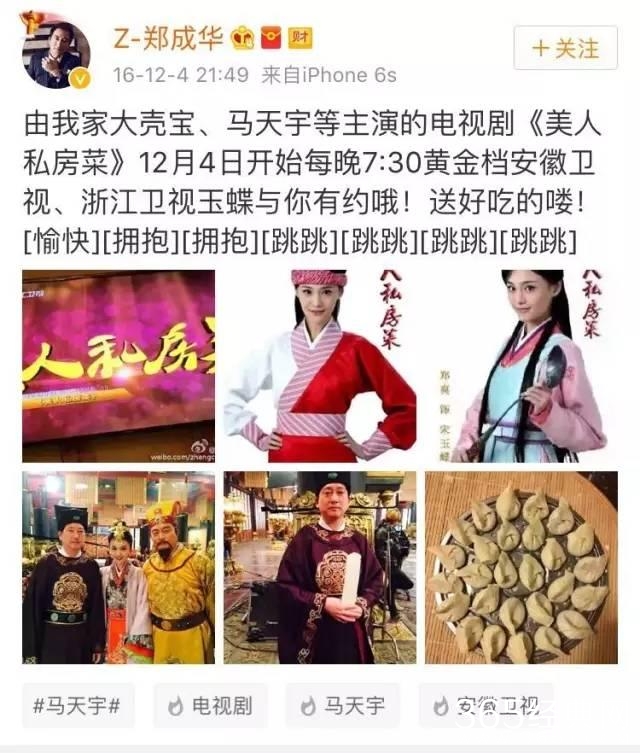640x753 pixels.
Task: View the three-person costume group photo
Action: (x=119, y=567)
